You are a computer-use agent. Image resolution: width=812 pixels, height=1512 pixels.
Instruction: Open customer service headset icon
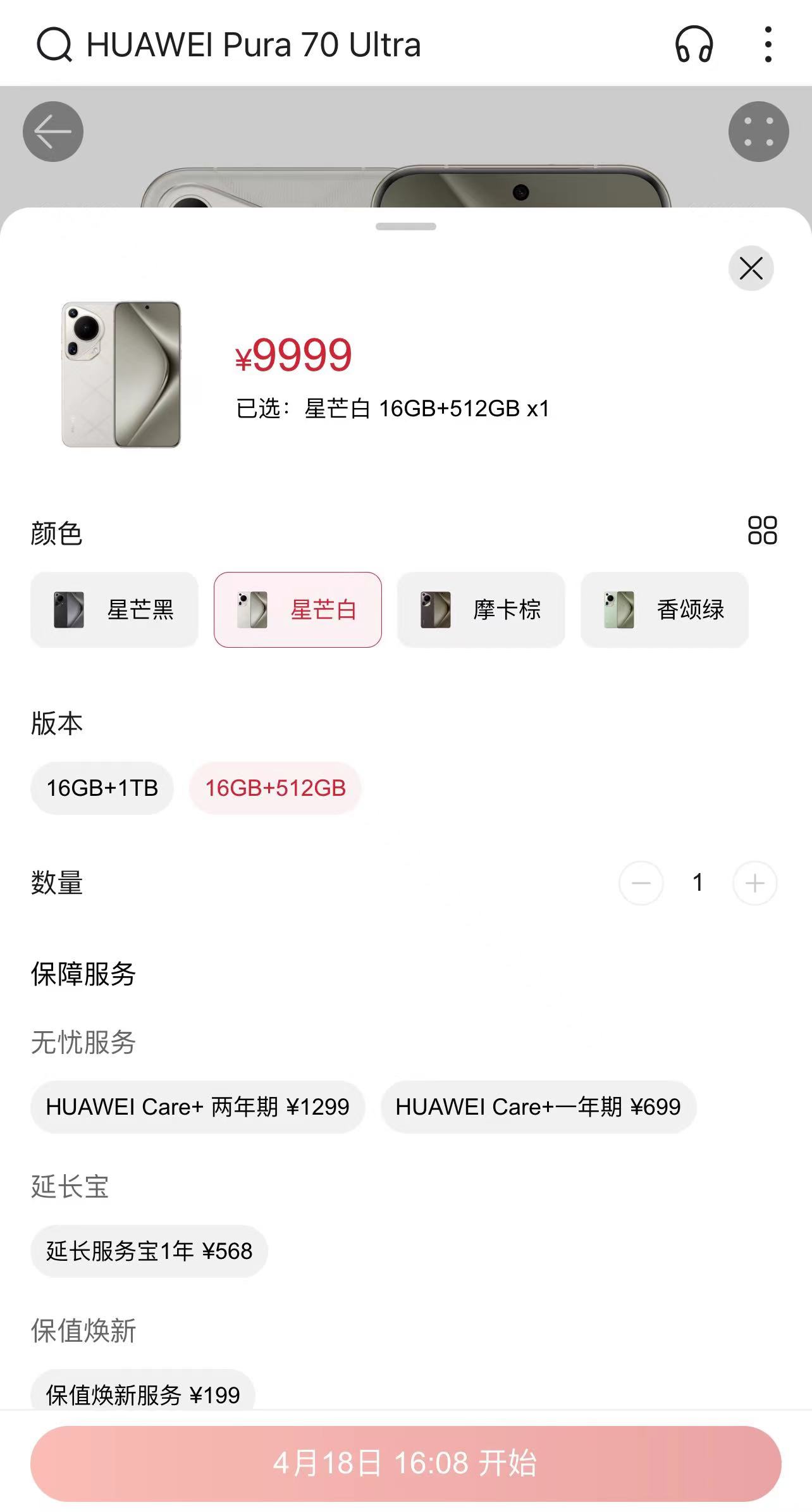coord(694,44)
